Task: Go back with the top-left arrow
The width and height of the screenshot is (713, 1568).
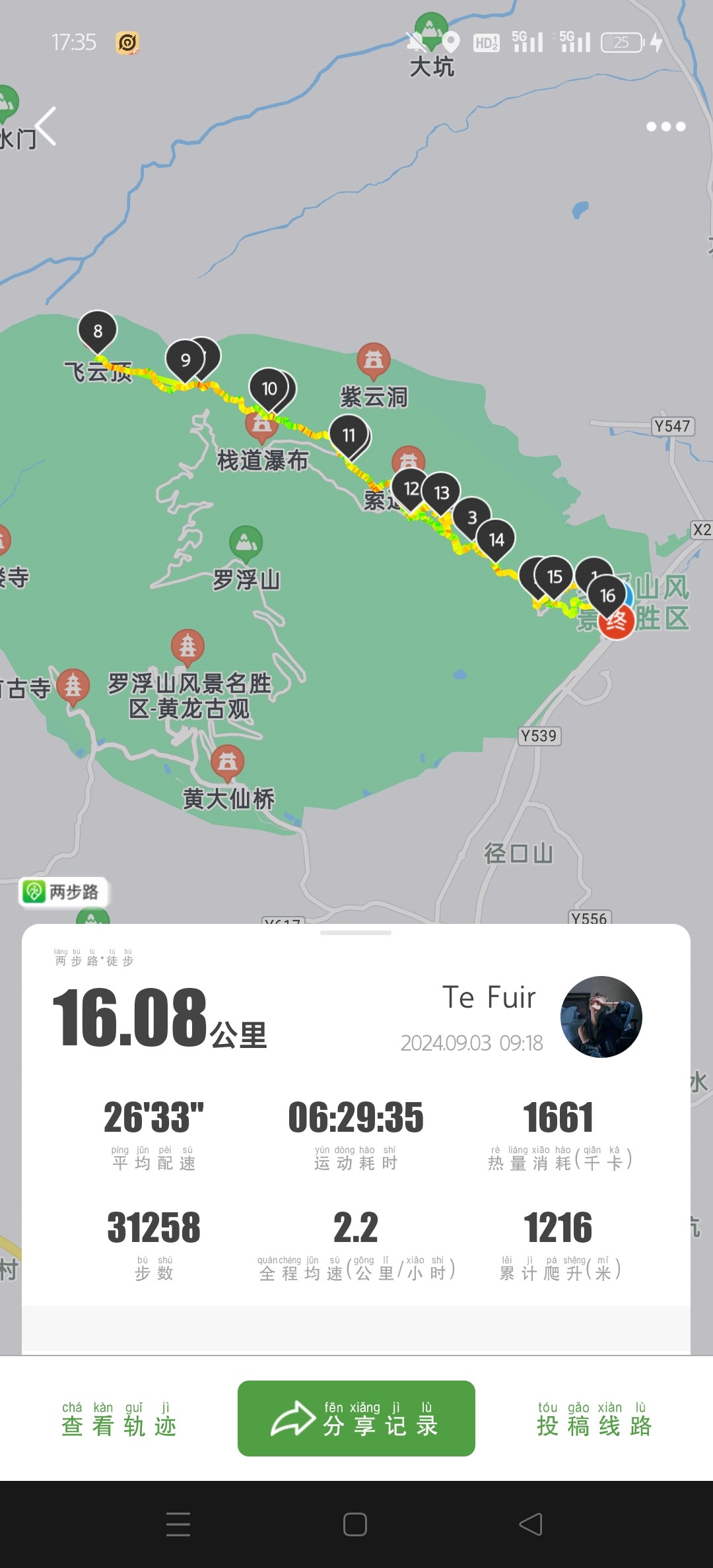Action: point(45,126)
